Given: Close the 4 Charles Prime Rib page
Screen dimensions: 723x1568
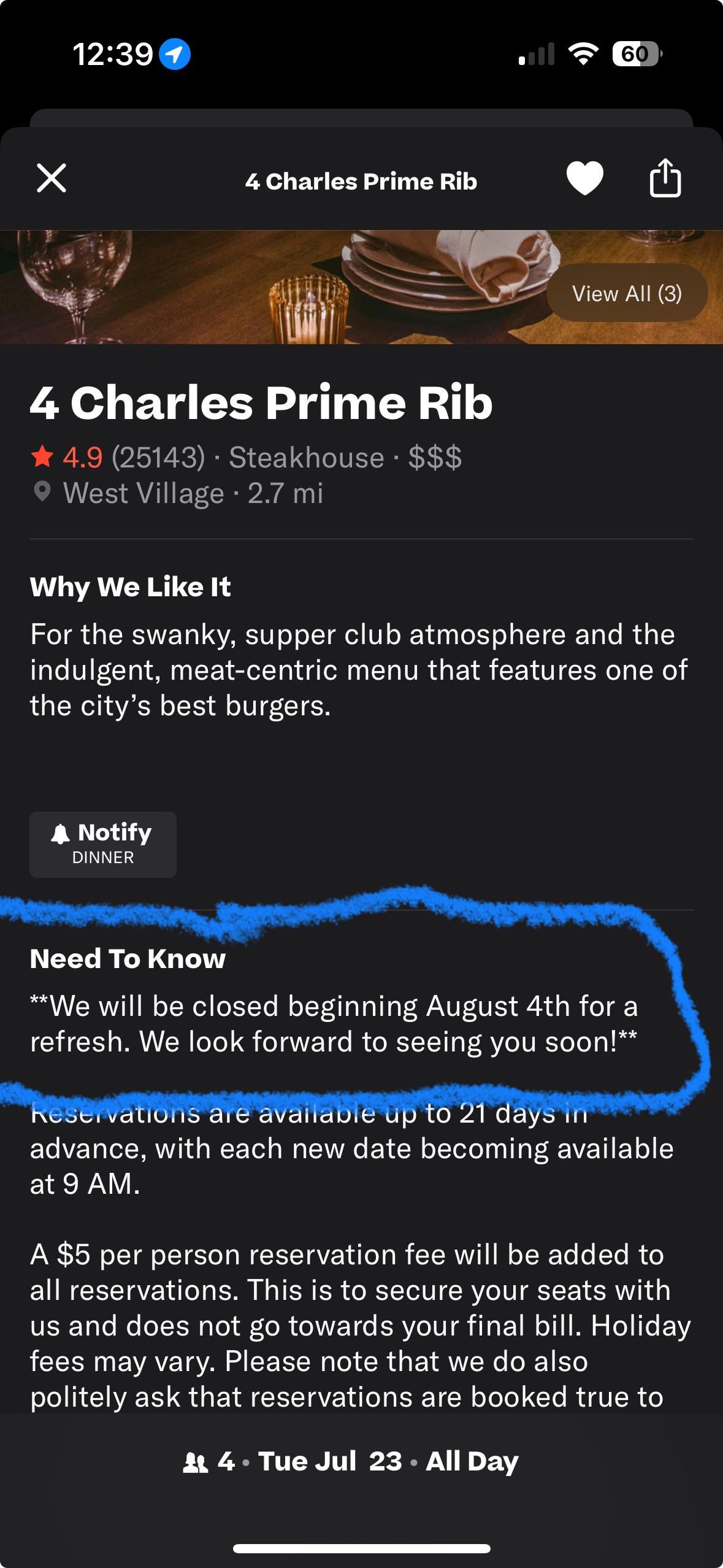Looking at the screenshot, I should (x=52, y=179).
